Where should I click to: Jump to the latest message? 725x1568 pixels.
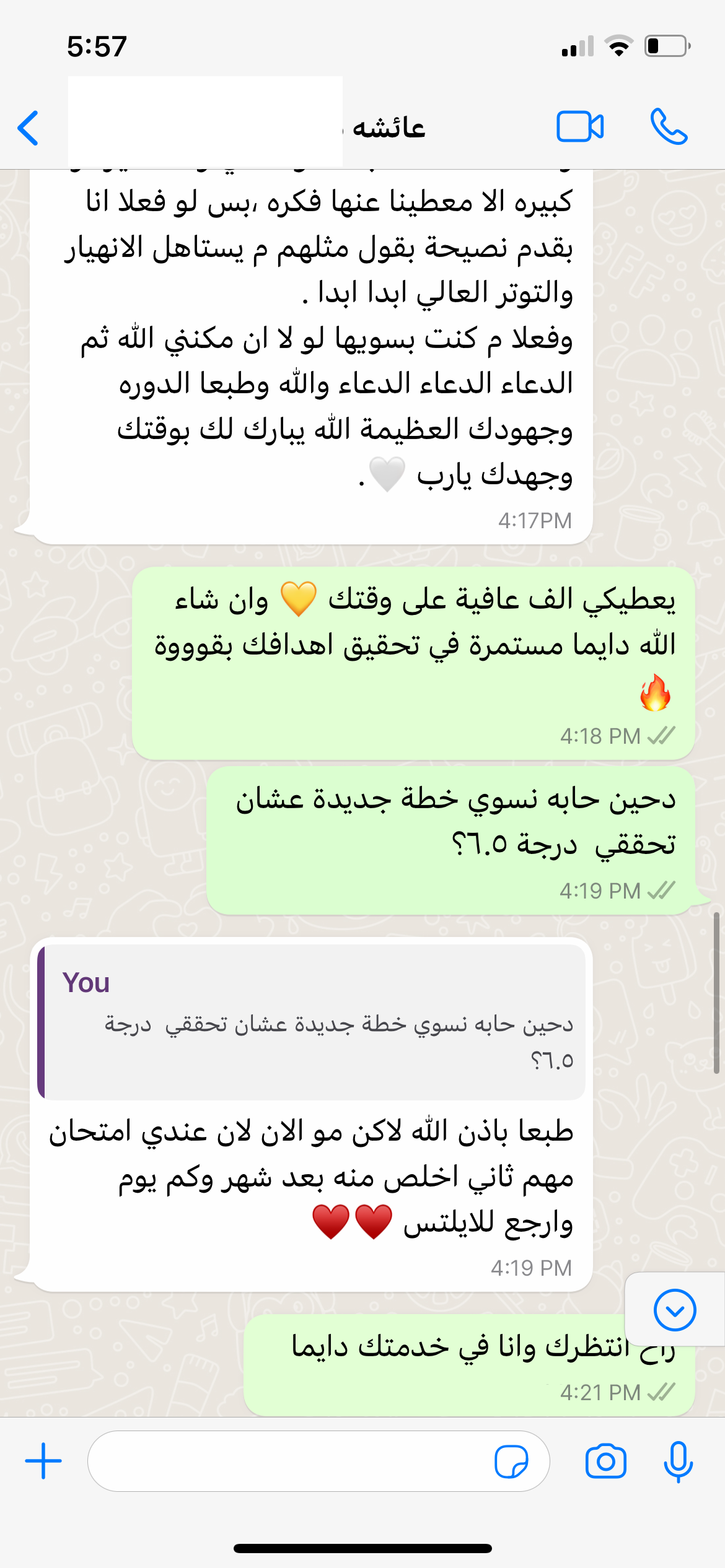click(674, 1310)
